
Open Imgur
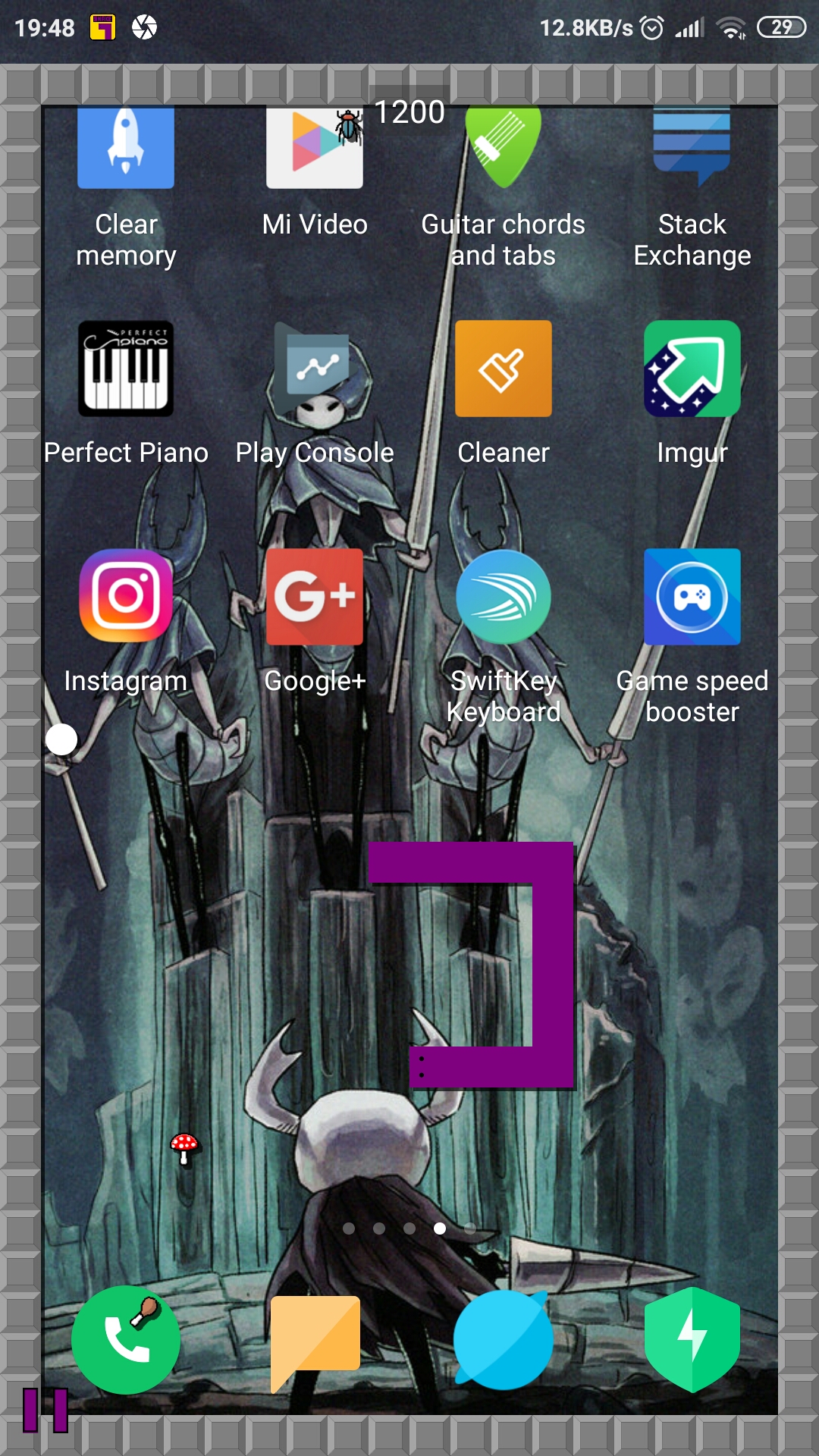click(692, 369)
